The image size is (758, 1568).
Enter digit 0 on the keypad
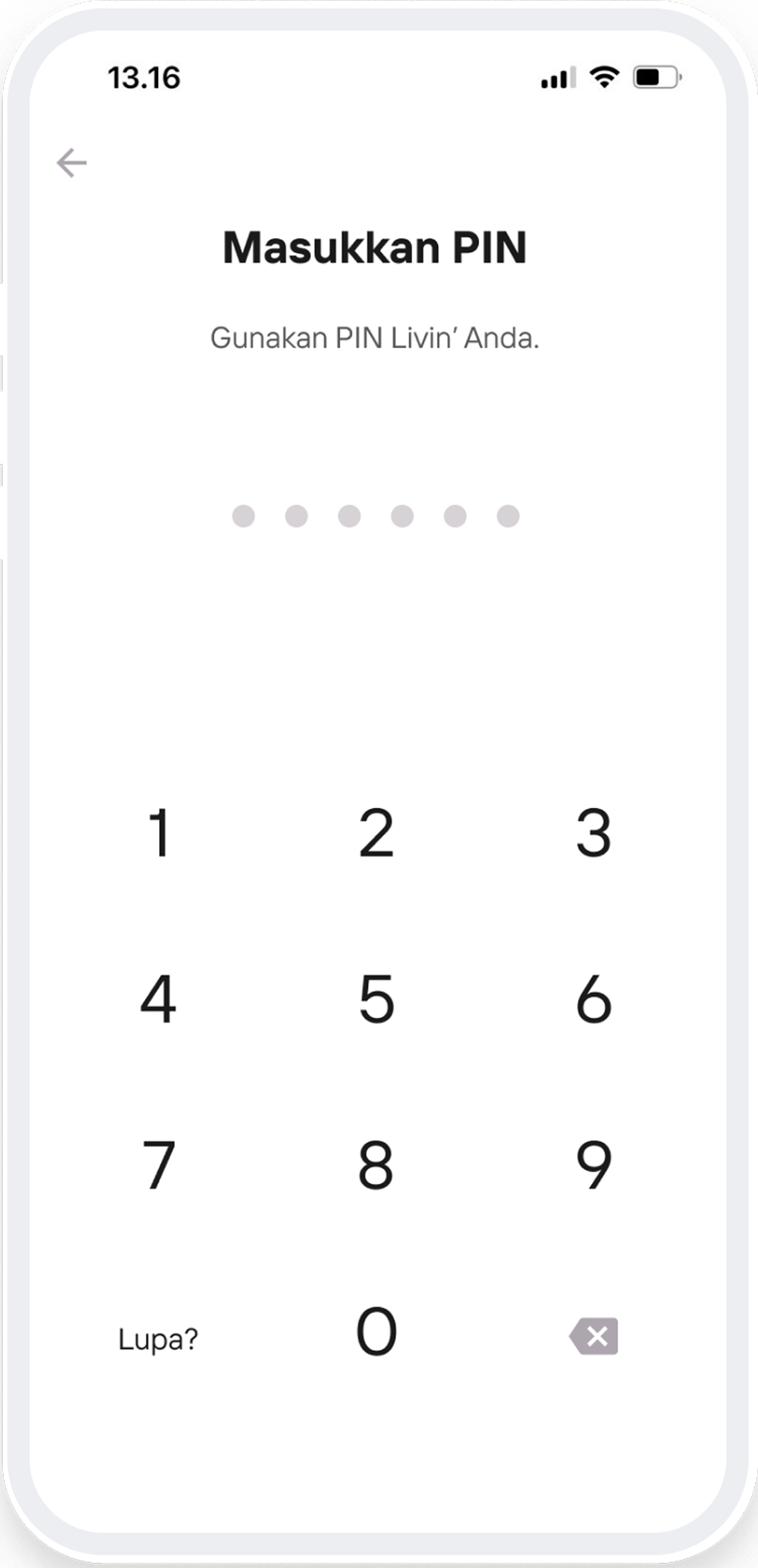(376, 1331)
